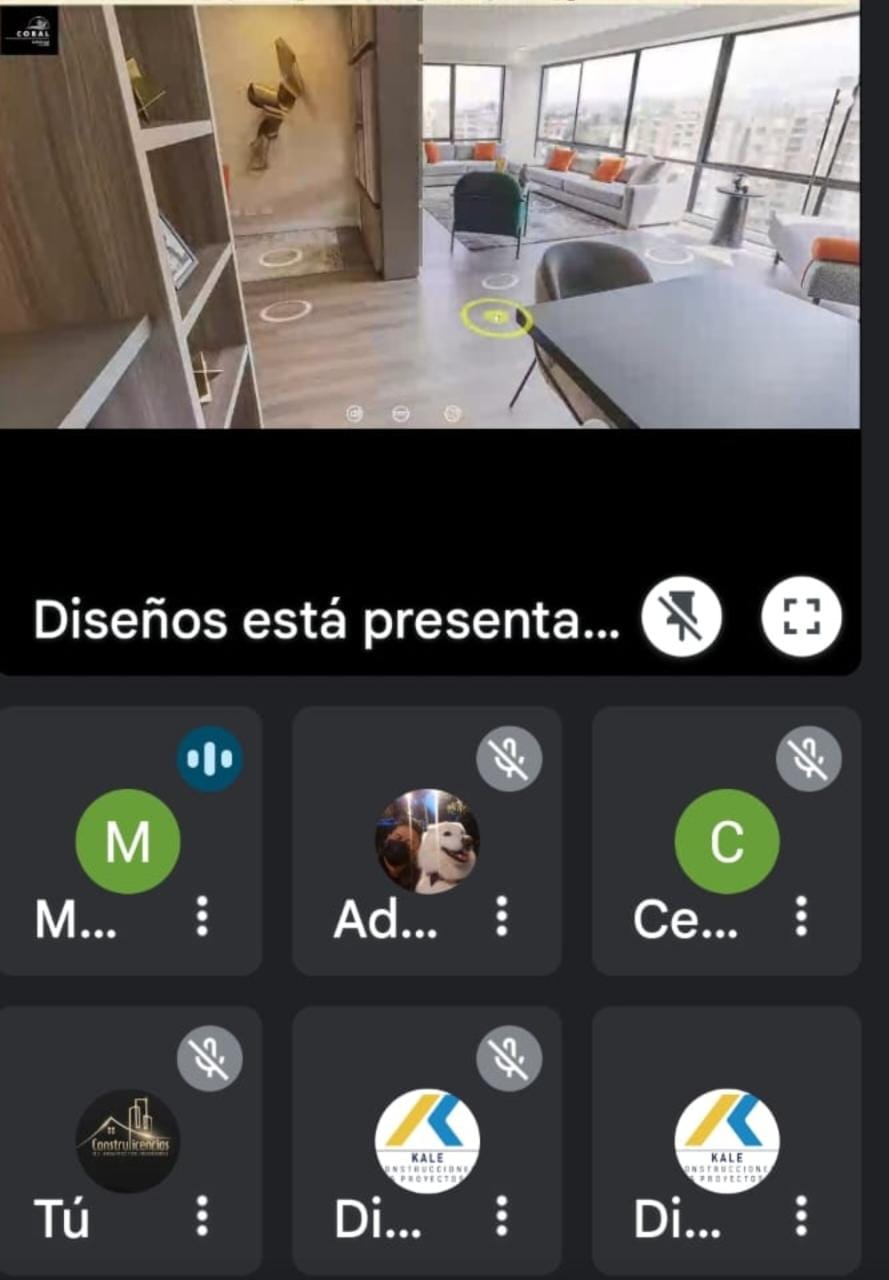Expand the presentation to fullscreen
This screenshot has height=1280, width=889.
click(801, 618)
